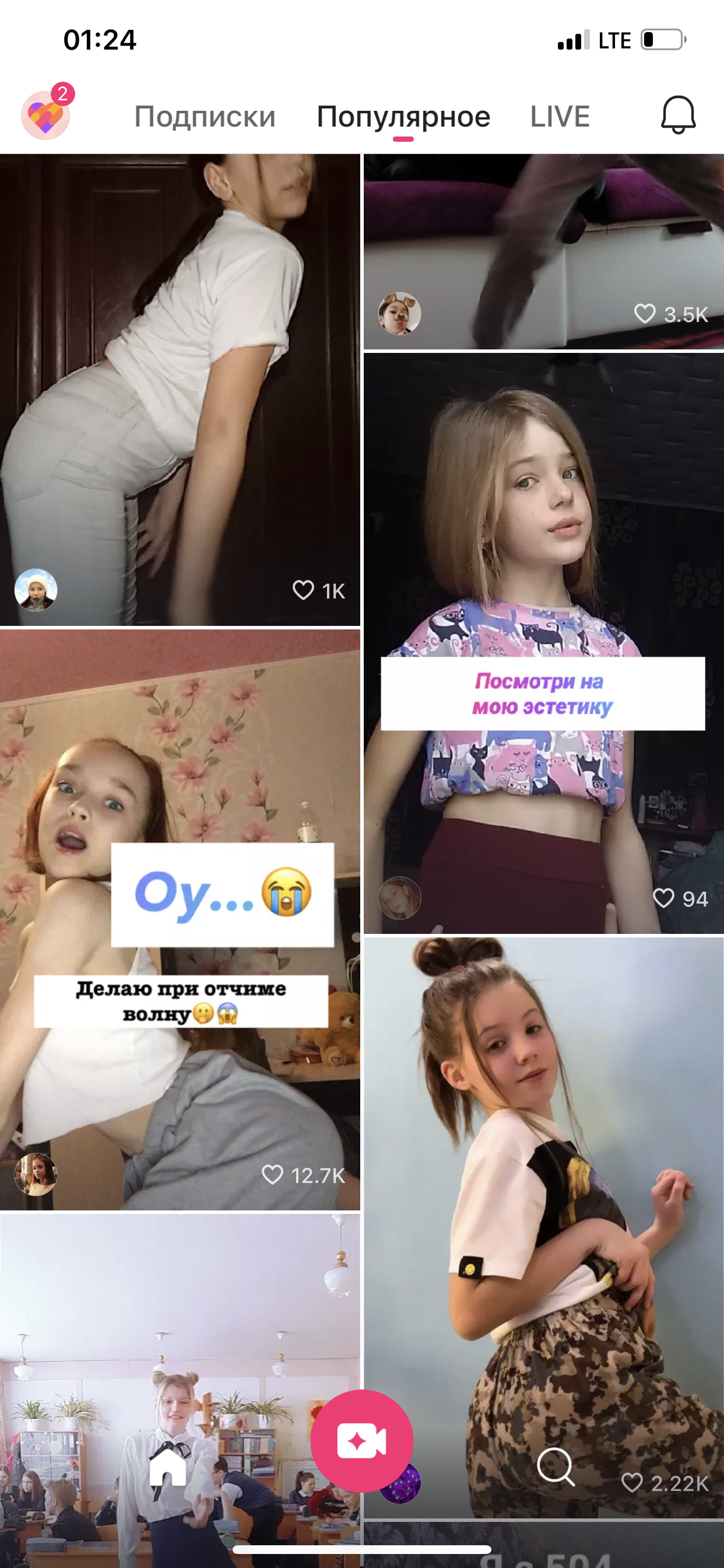724x1568 pixels.
Task: Select the Популярное tab
Action: click(x=403, y=116)
